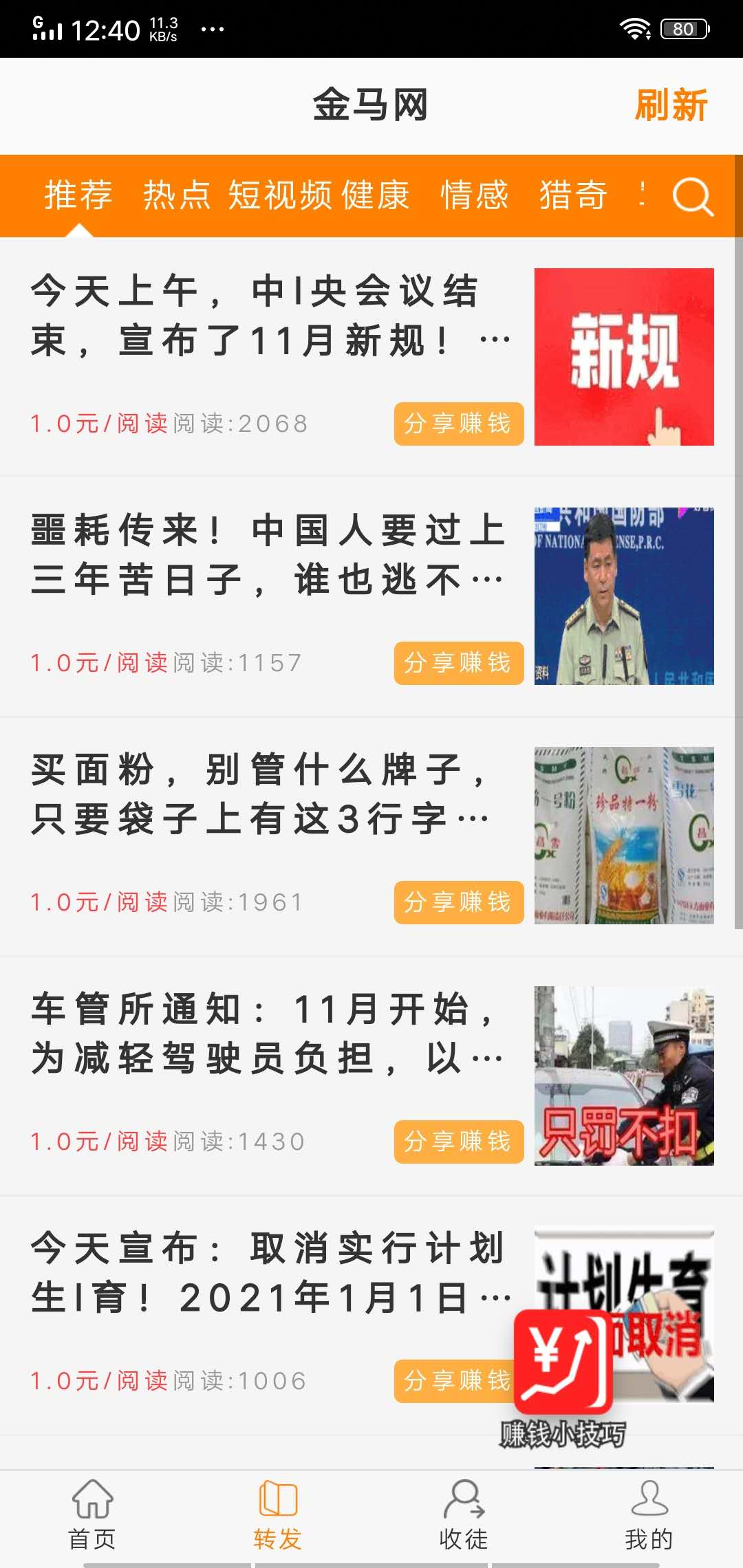The image size is (743, 1568).
Task: Open the 情感 category
Action: point(473,196)
